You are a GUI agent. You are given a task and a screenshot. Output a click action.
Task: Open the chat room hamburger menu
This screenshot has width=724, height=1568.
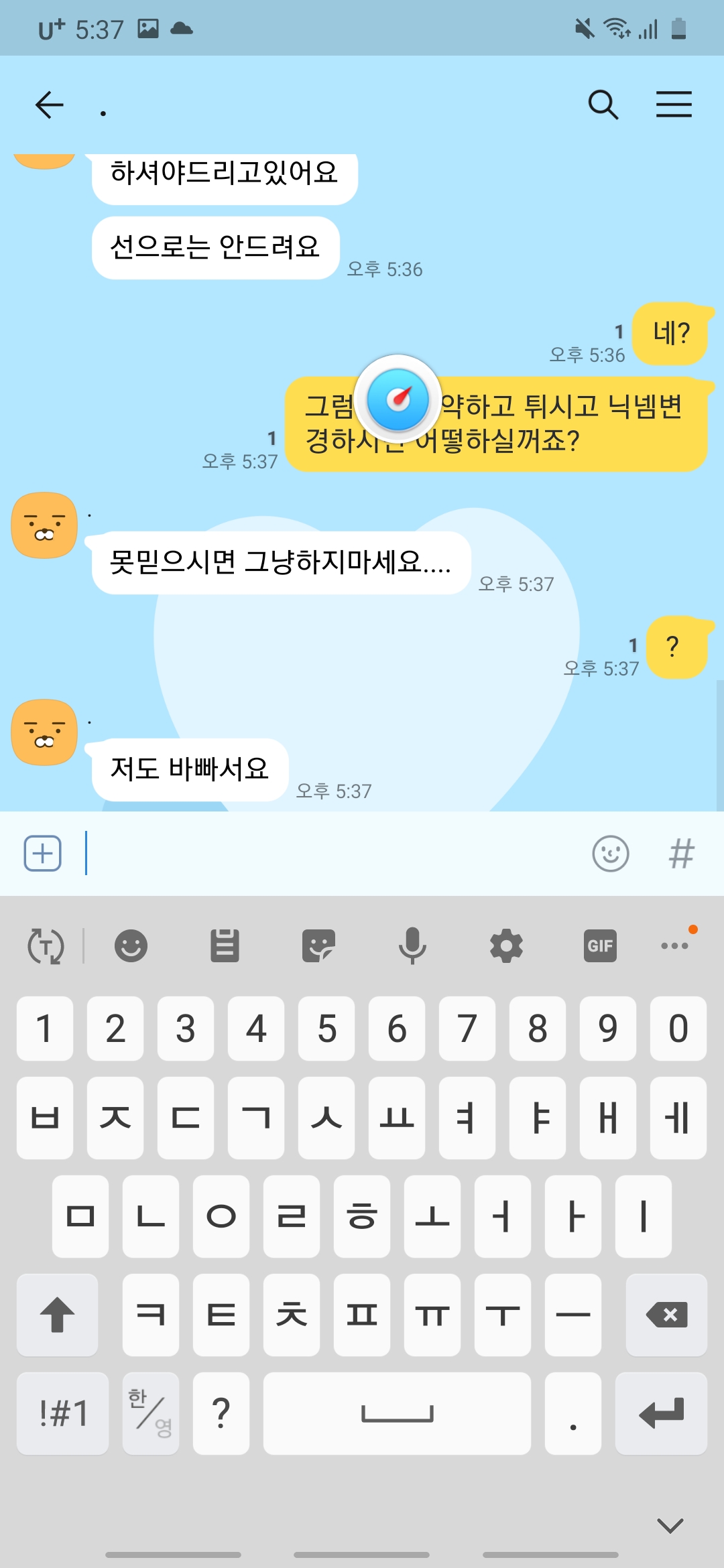point(673,105)
